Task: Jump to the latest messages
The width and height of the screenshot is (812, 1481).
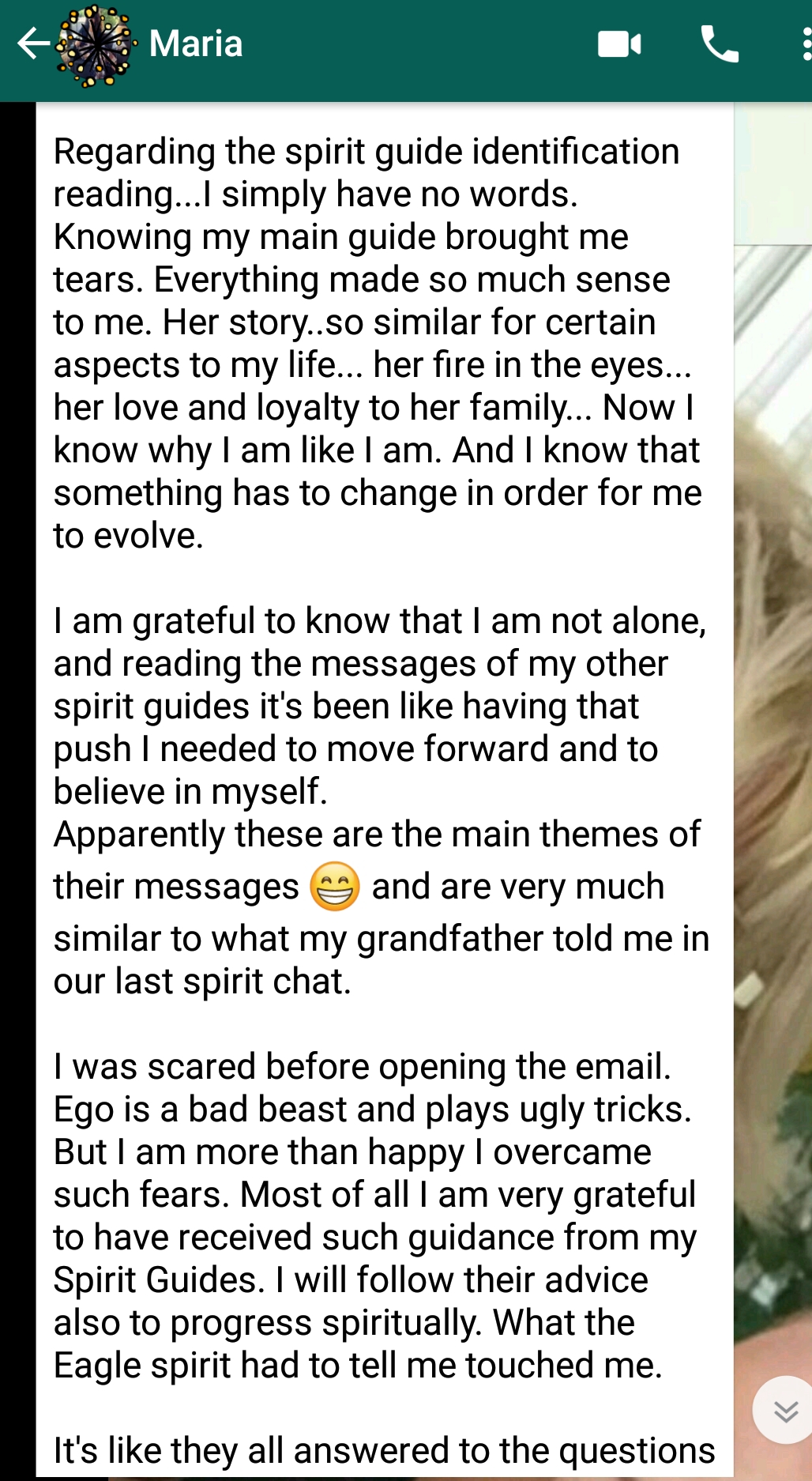Action: 784,1411
